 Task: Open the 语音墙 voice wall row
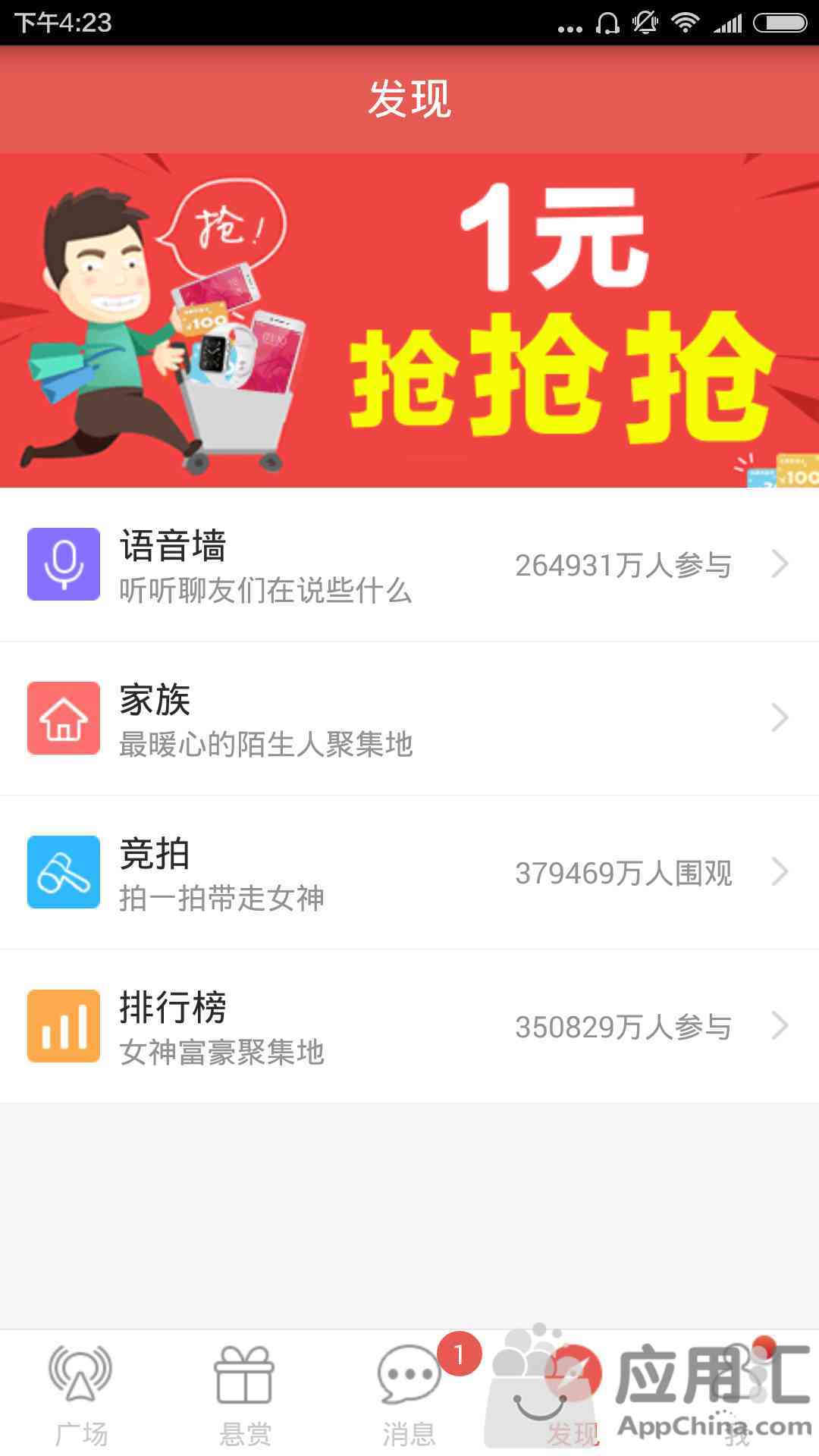click(409, 565)
